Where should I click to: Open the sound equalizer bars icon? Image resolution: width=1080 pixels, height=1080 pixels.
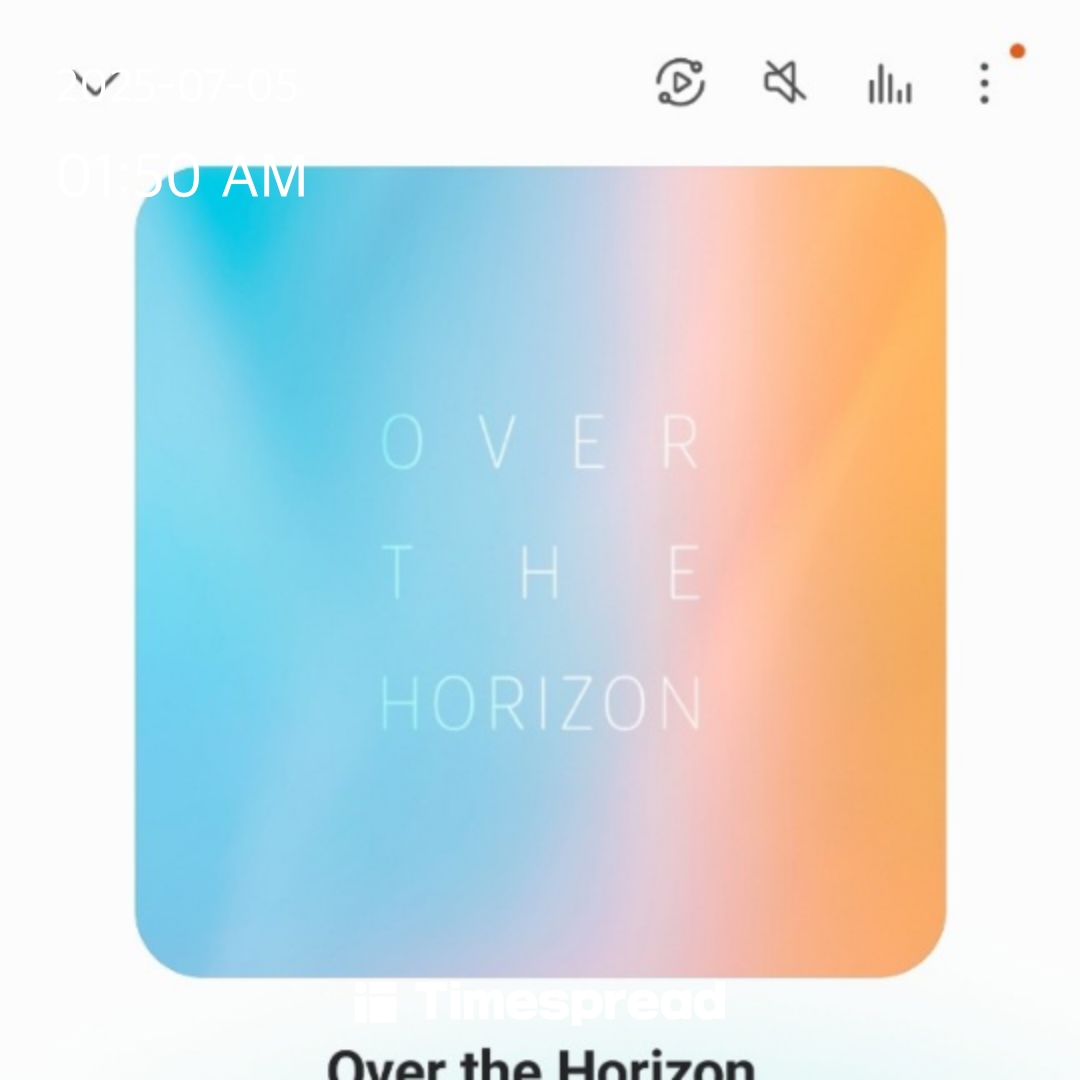(889, 84)
